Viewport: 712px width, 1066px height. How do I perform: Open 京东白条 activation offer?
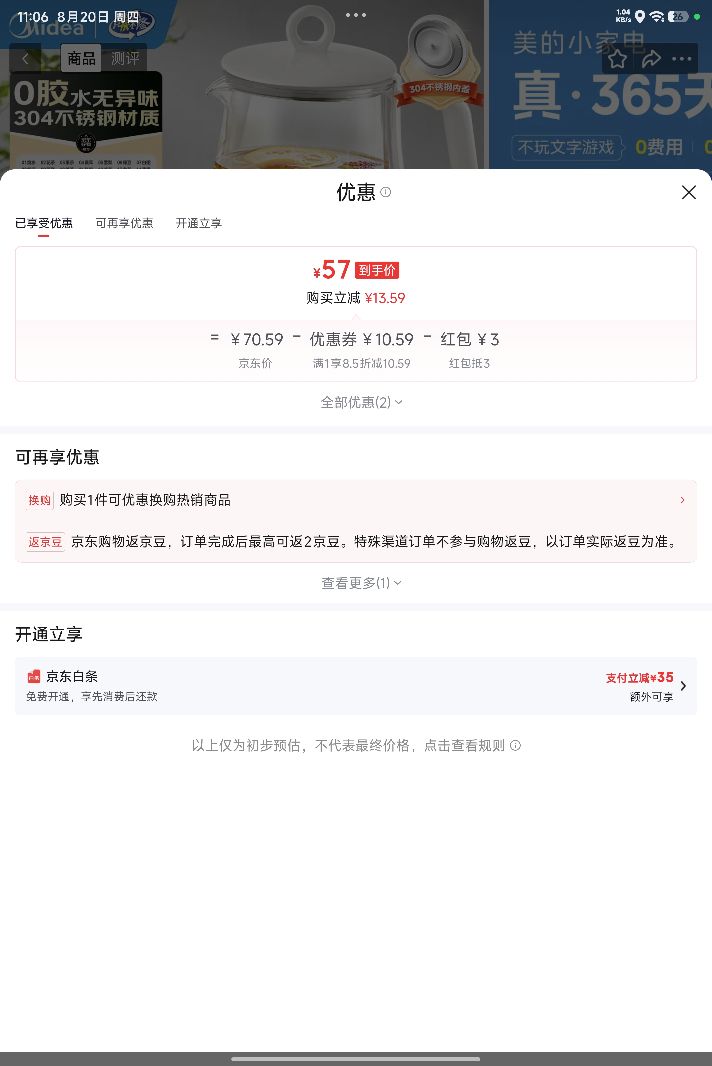coord(356,686)
